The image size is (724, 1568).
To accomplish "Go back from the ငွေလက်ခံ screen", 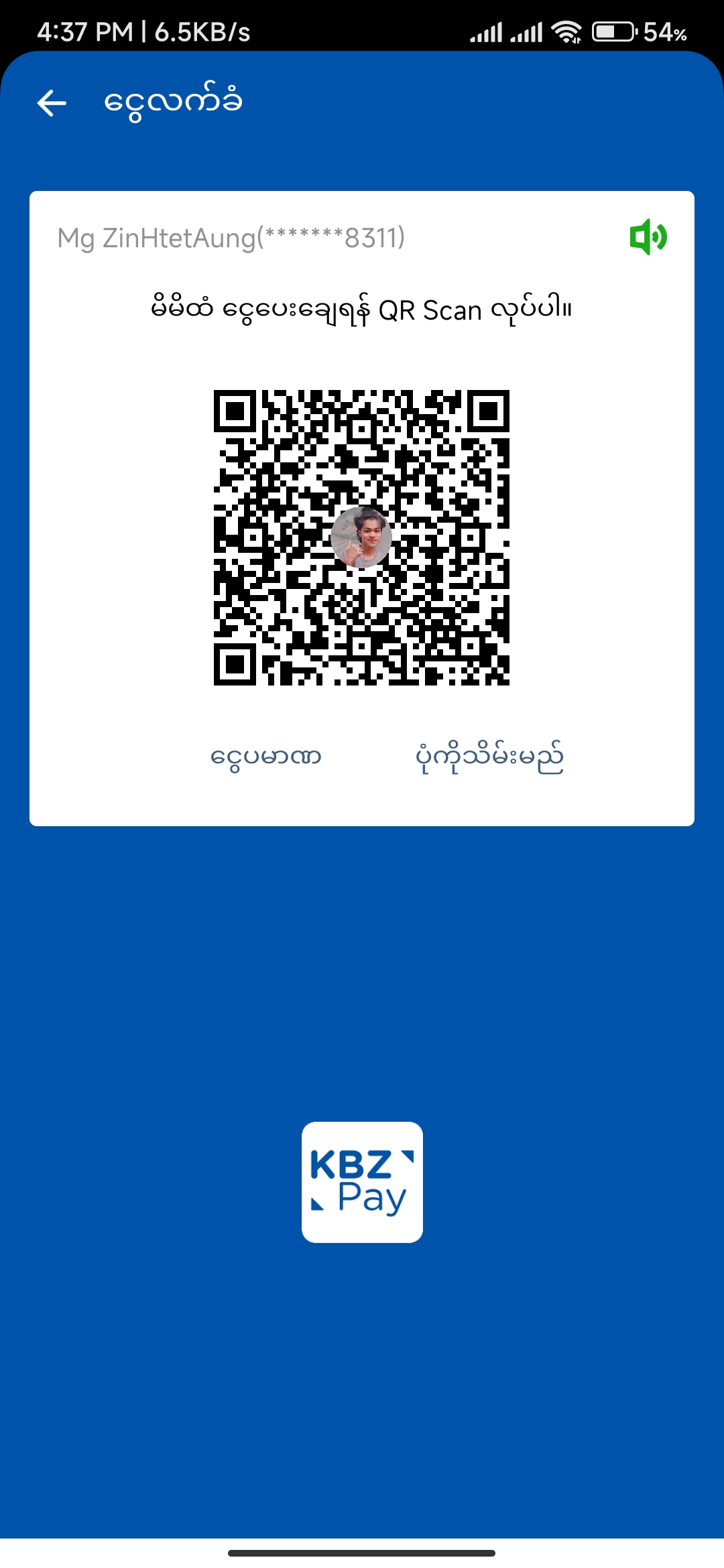I will point(52,103).
